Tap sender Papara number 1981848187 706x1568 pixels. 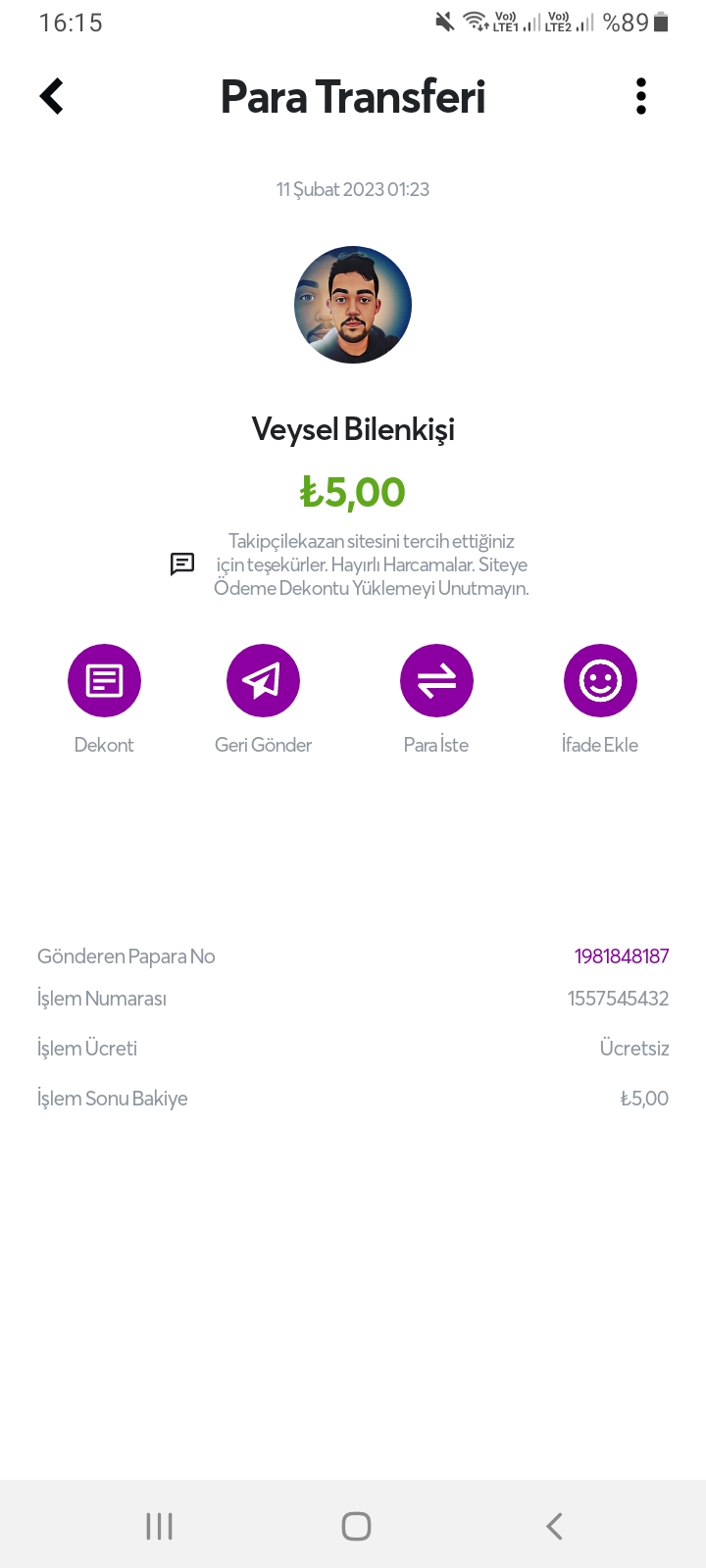click(x=622, y=956)
